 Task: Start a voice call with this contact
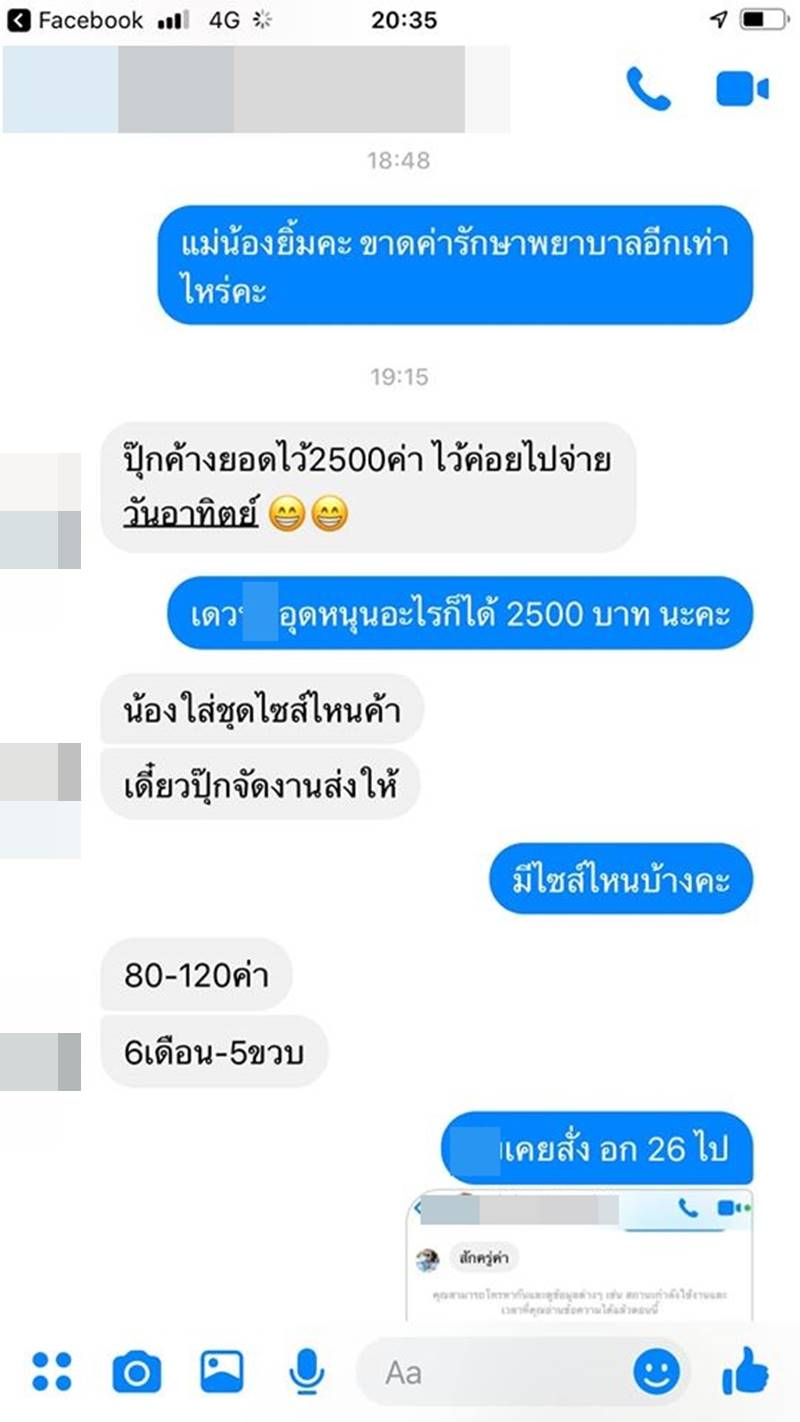[x=650, y=88]
